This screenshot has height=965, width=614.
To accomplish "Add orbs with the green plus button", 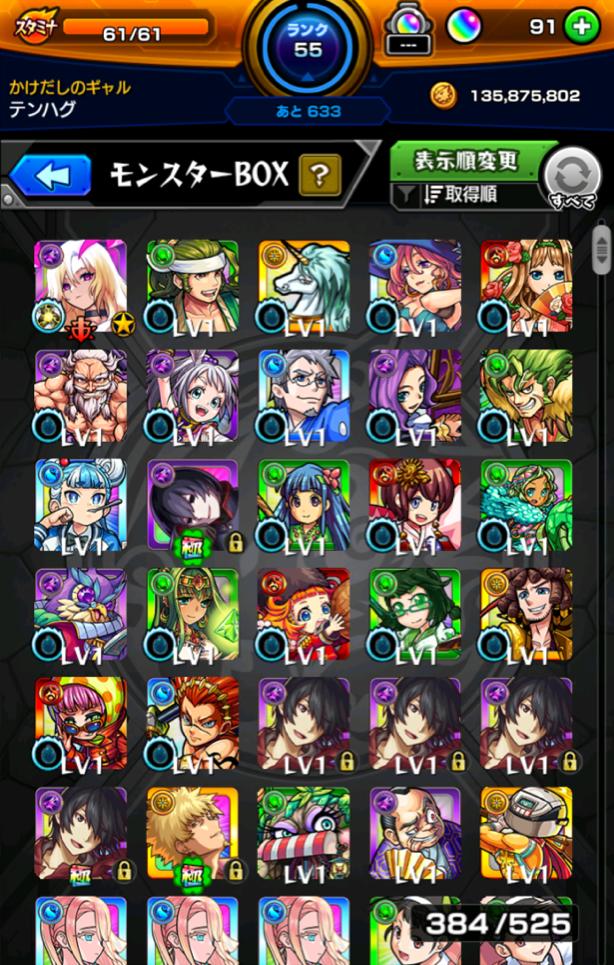I will (582, 27).
